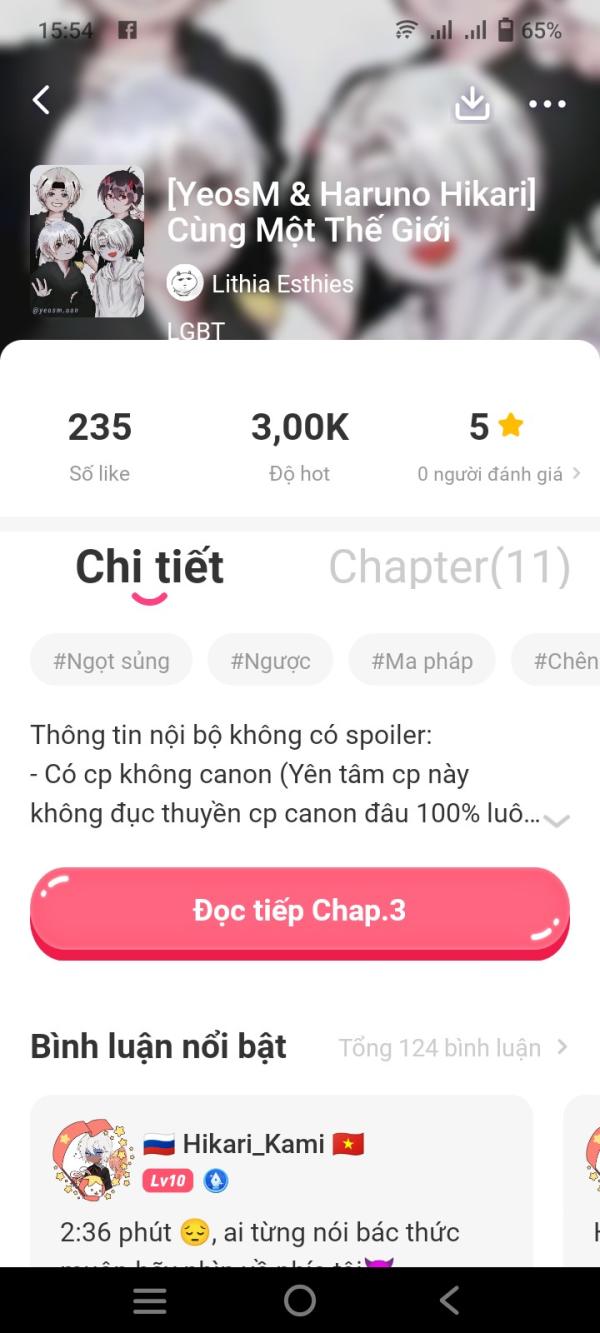The height and width of the screenshot is (1333, 600).
Task: Open author Lithia Esthies profile
Action: click(260, 284)
